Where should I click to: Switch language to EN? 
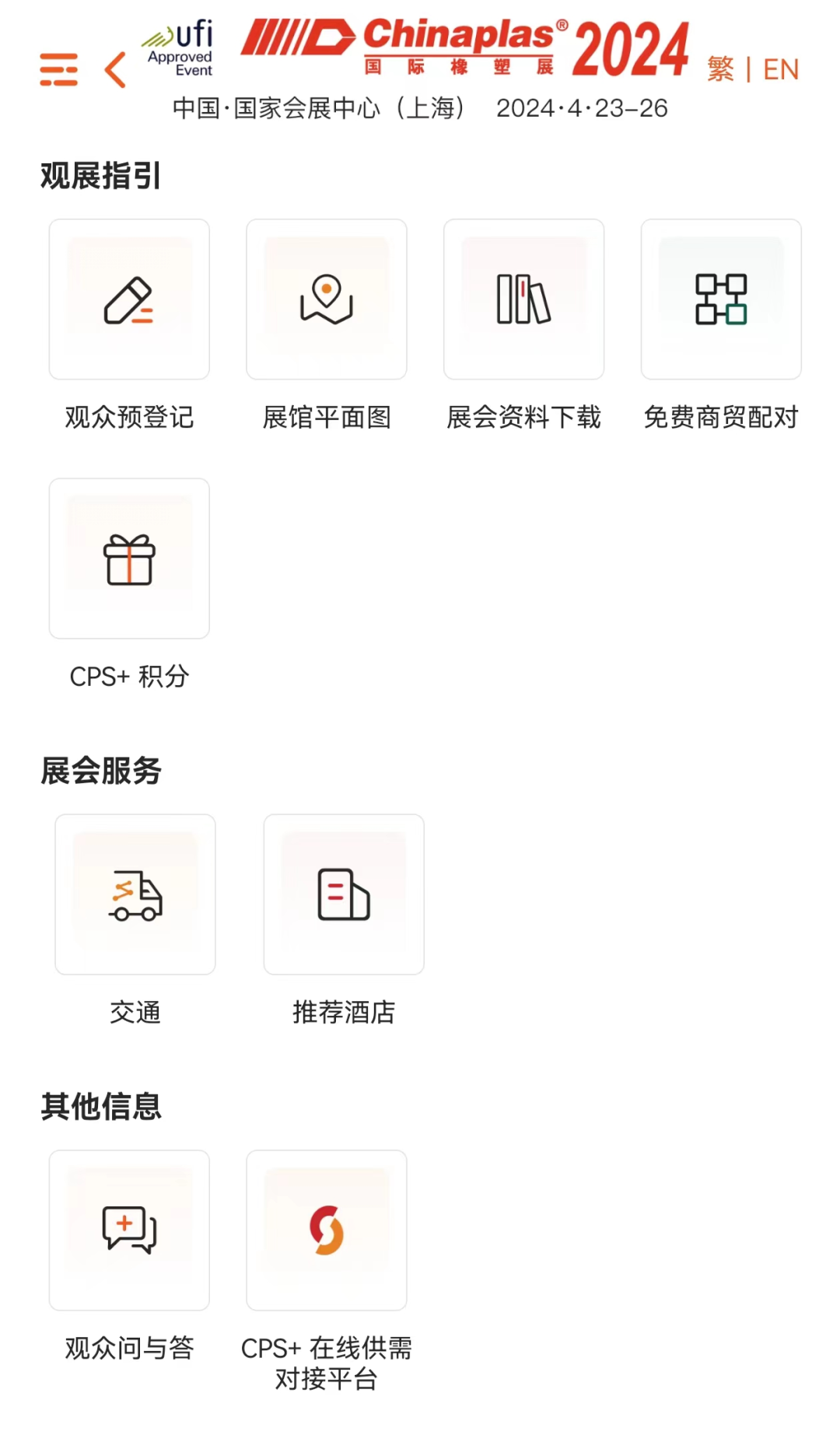click(x=781, y=69)
